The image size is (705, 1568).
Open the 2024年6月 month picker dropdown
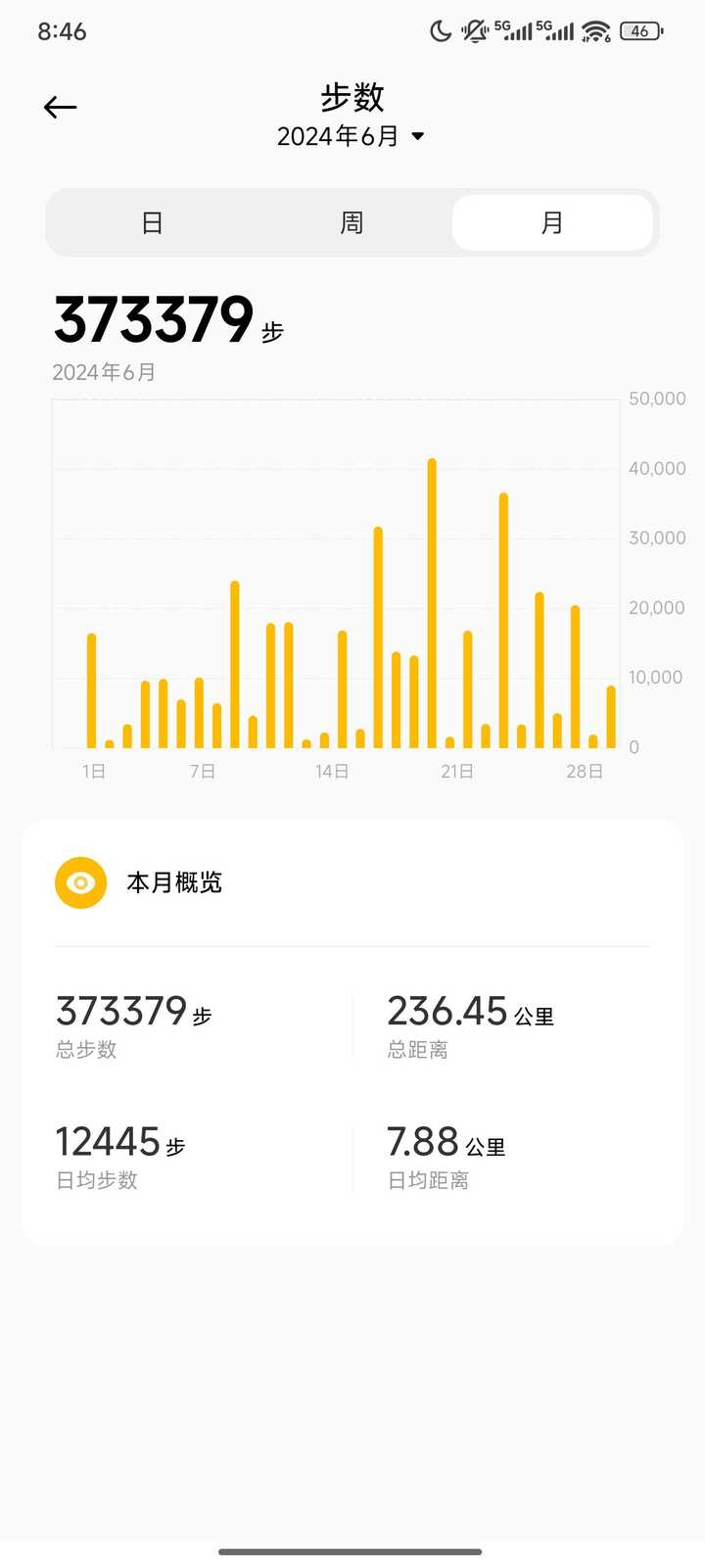point(351,136)
